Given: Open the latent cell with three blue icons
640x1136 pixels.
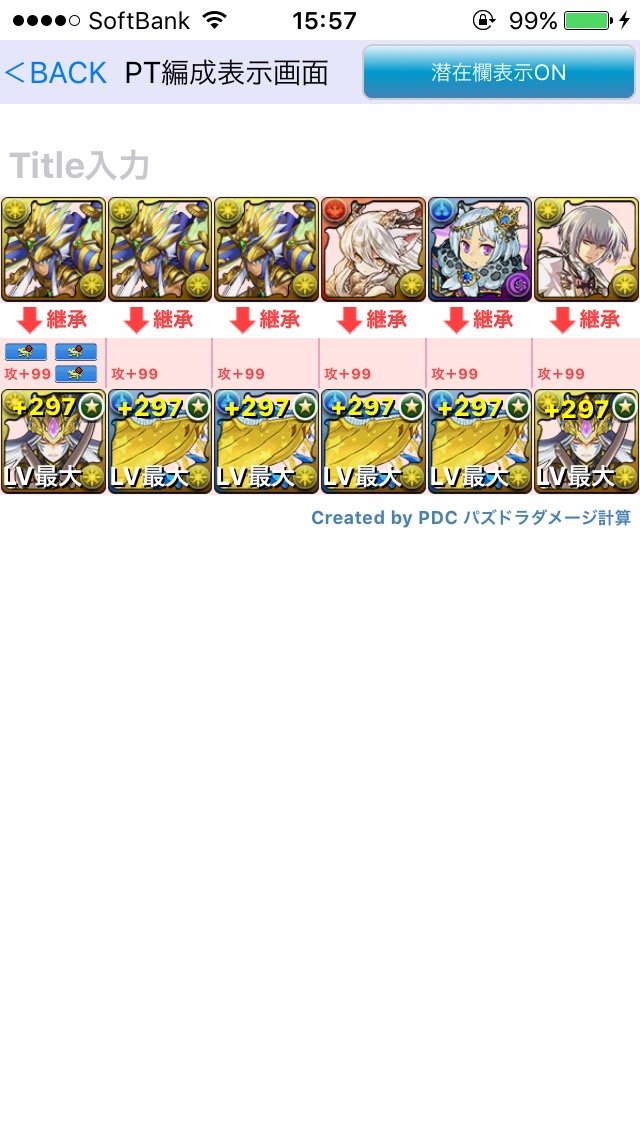Looking at the screenshot, I should 53,362.
